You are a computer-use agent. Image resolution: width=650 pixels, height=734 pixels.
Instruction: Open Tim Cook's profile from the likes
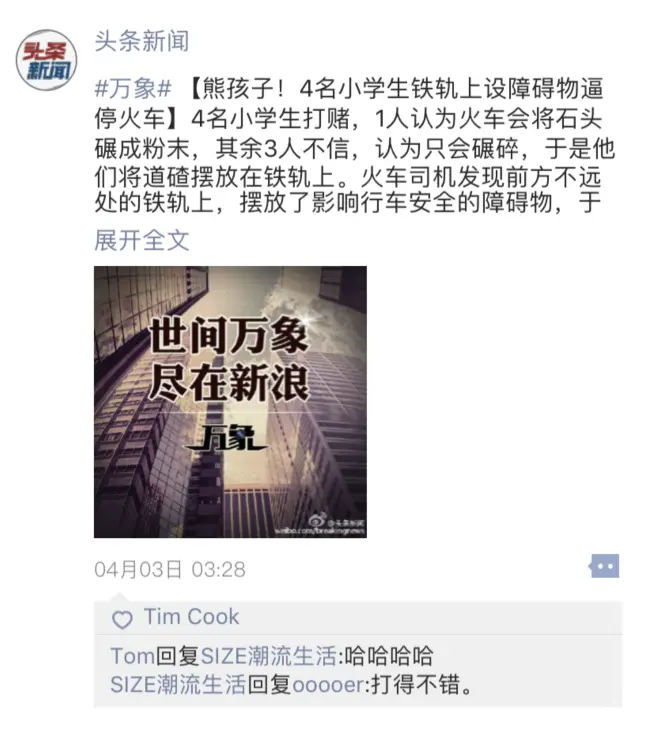coord(190,617)
